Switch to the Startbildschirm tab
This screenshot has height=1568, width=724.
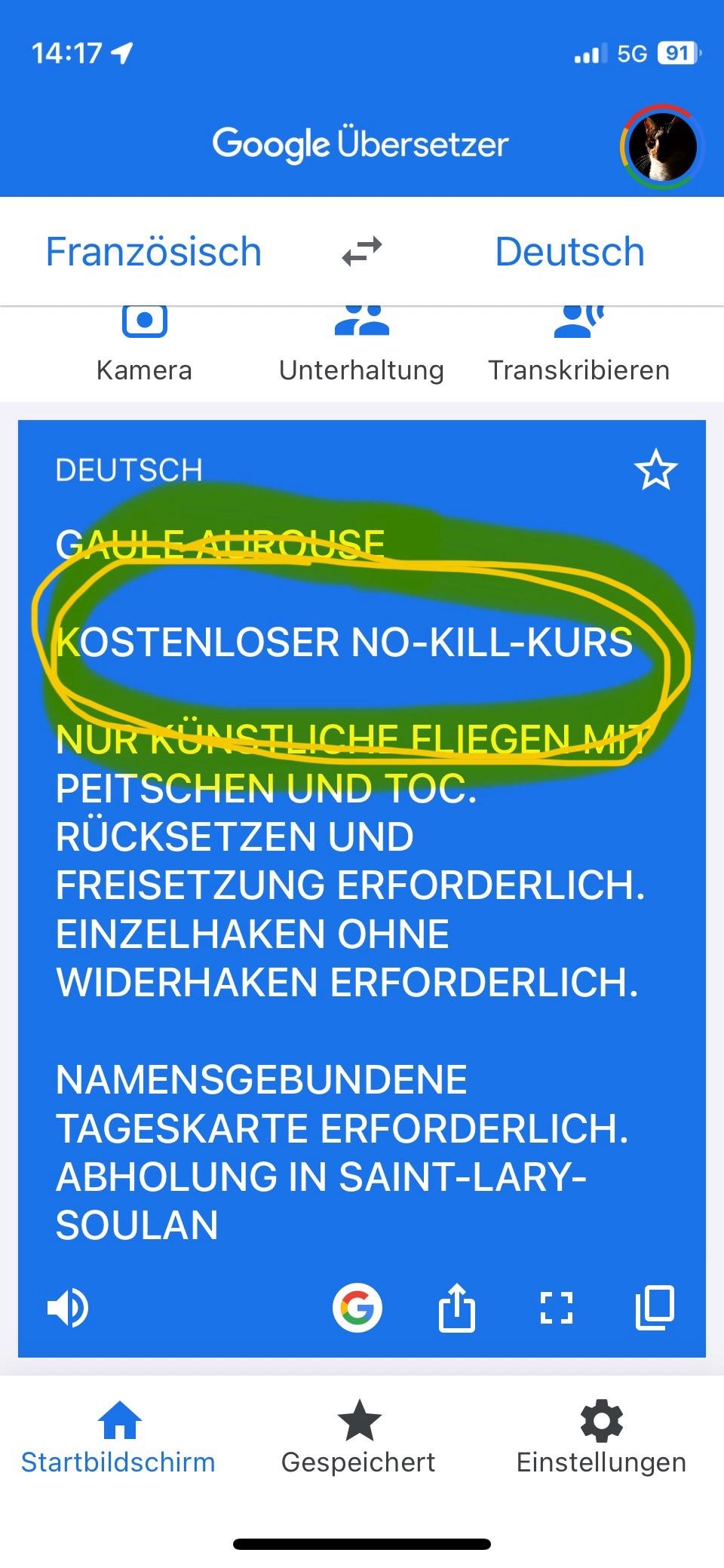tap(118, 1437)
